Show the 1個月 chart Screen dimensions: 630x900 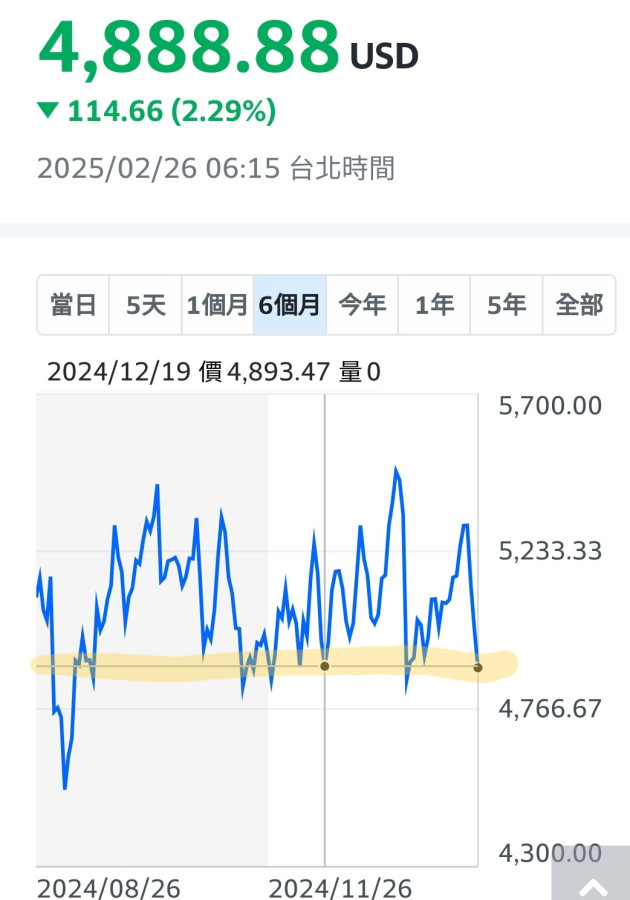[x=217, y=305]
